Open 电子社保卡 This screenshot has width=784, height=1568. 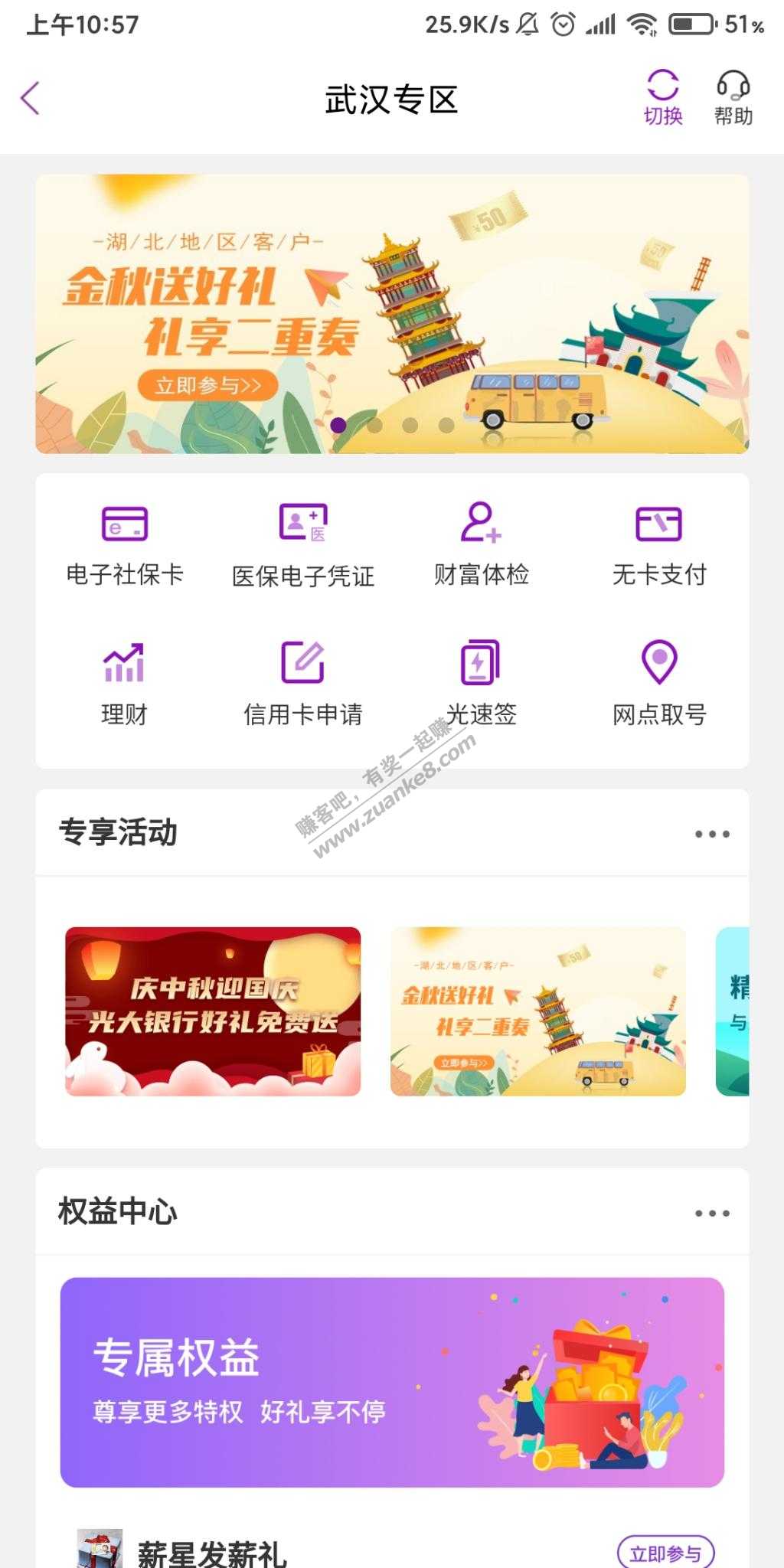[125, 543]
